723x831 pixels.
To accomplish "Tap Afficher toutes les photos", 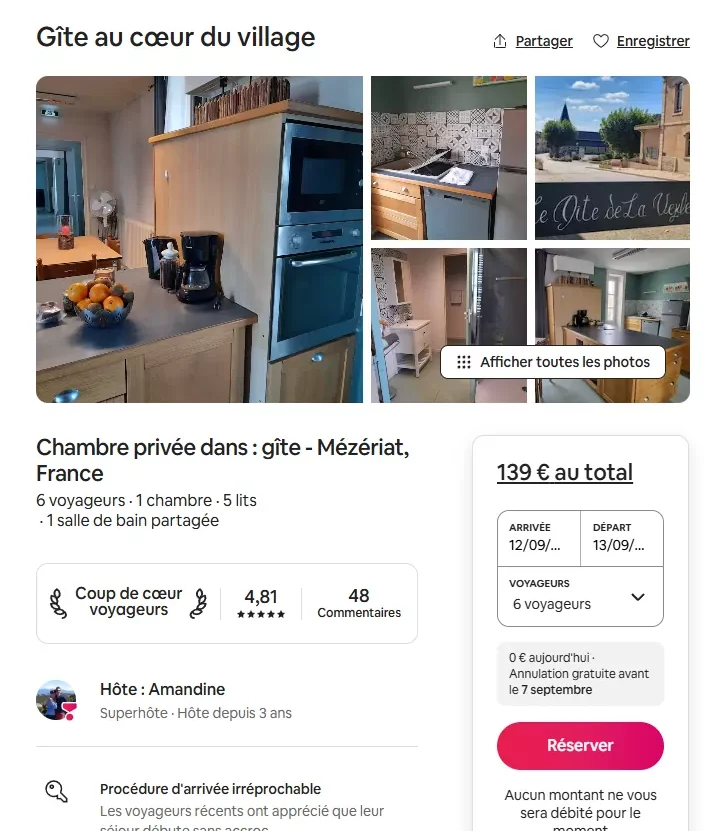I will click(x=553, y=362).
